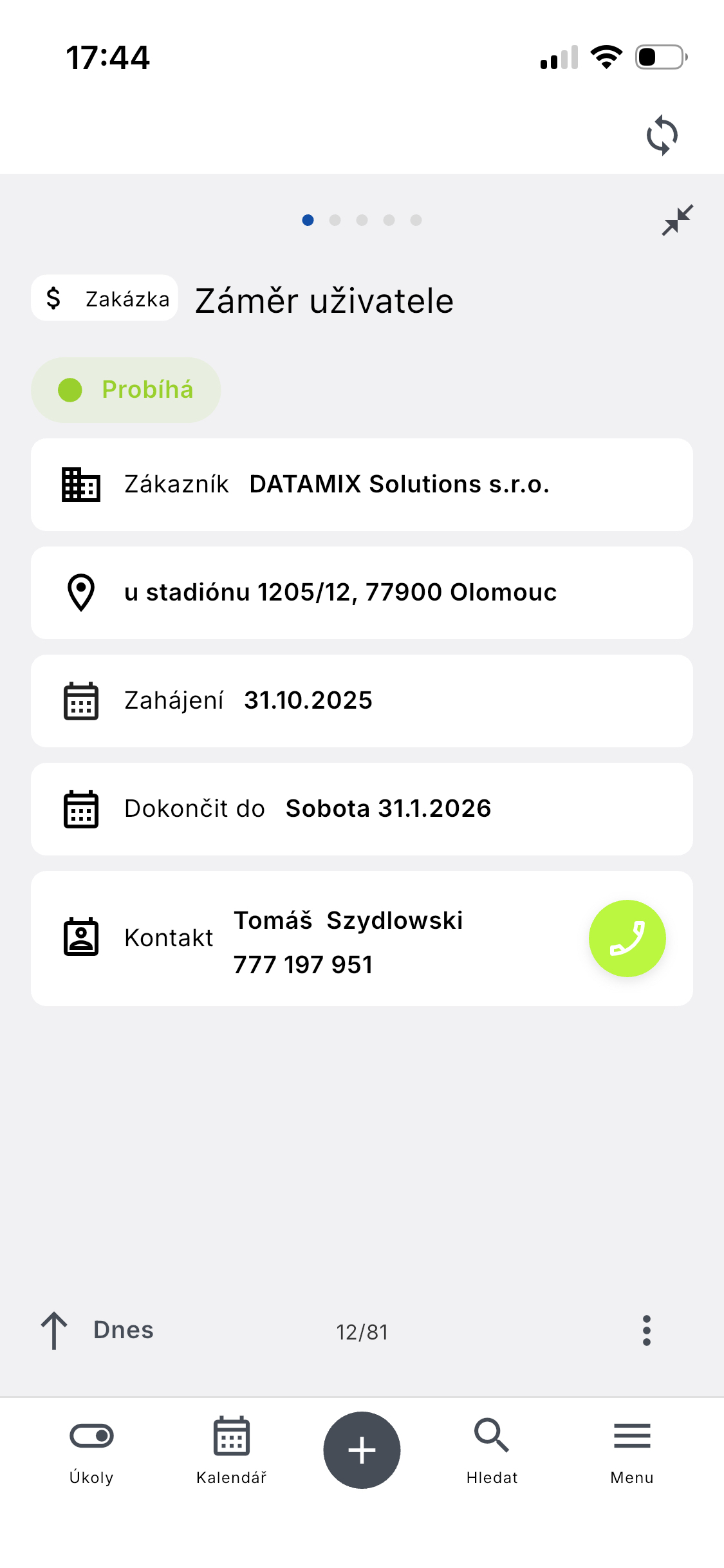Tap the Probíhá status pill
The image size is (724, 1568).
click(125, 389)
